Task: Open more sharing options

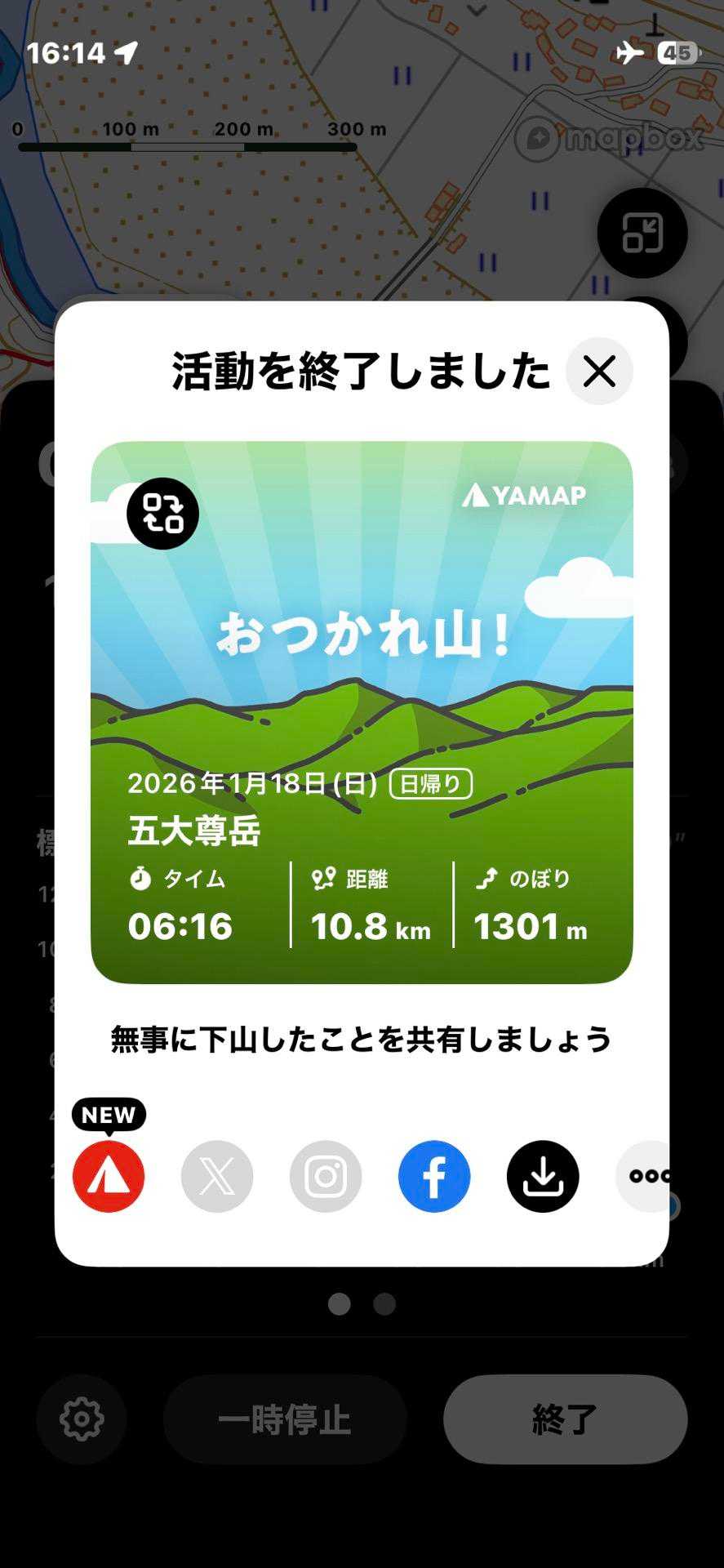Action: 645,1176
